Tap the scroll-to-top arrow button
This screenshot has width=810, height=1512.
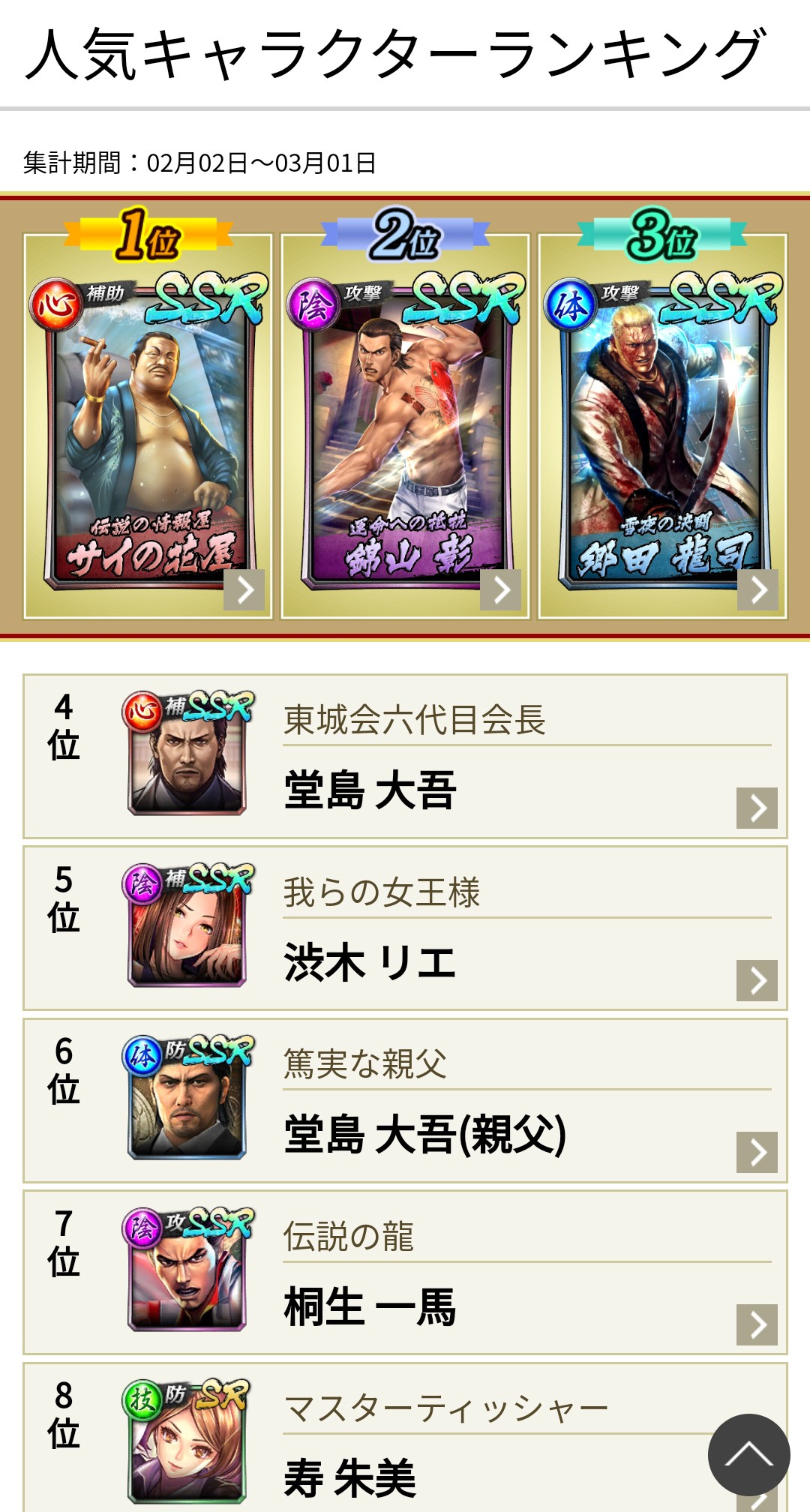748,1455
